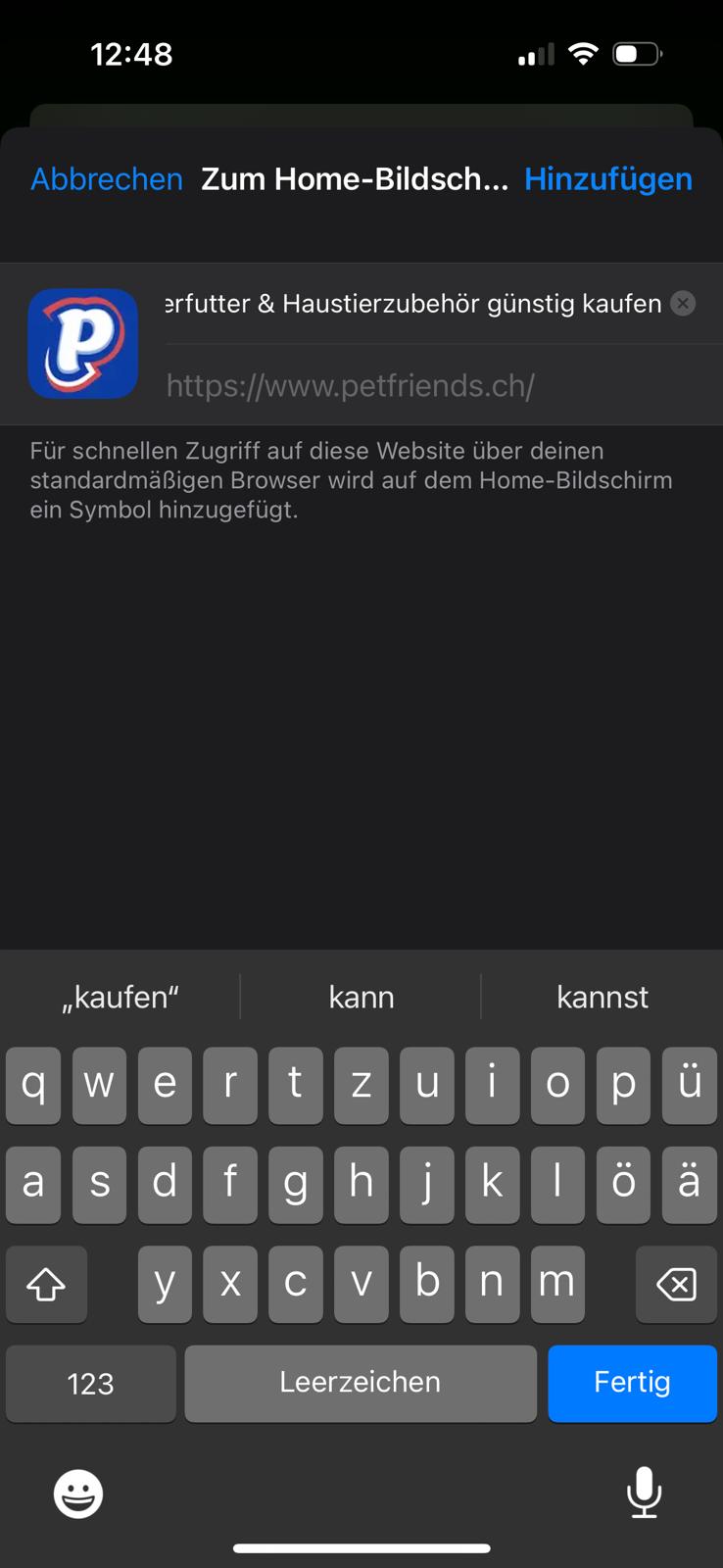Choose the 'kann' suggestion

[361, 997]
